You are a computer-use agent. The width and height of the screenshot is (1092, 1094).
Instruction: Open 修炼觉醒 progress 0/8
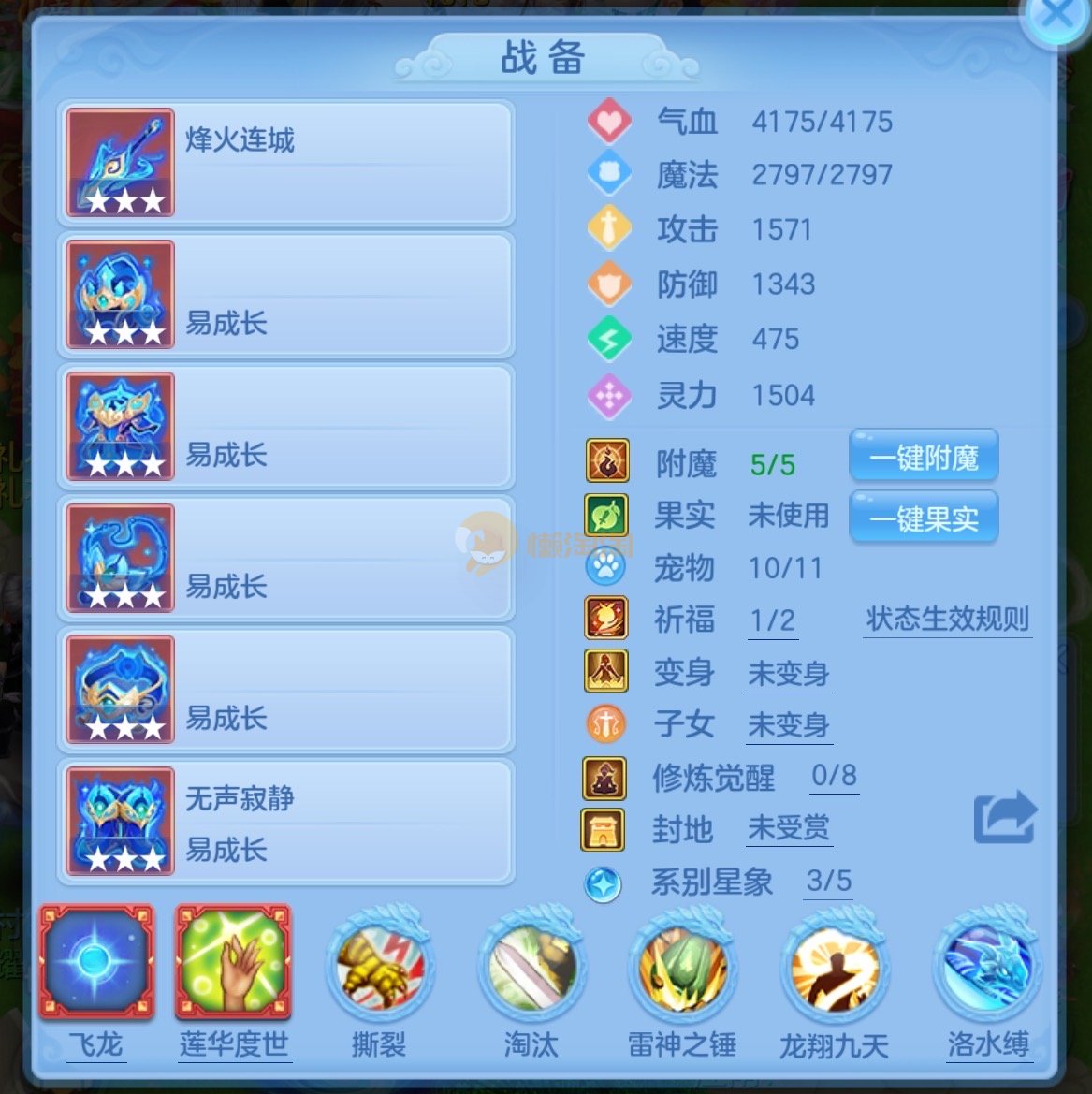coord(834,777)
